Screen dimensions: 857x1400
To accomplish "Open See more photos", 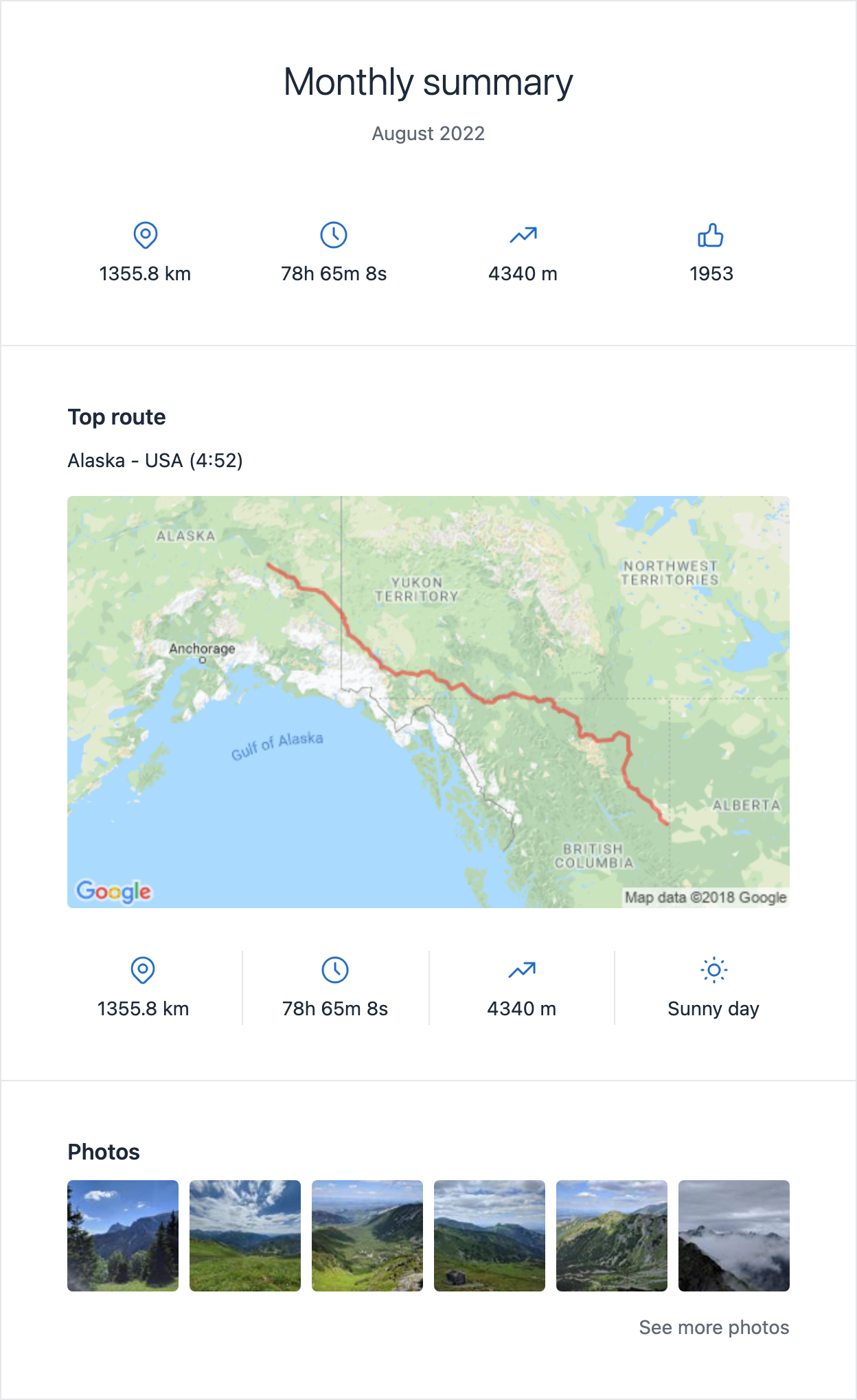I will click(x=714, y=1327).
